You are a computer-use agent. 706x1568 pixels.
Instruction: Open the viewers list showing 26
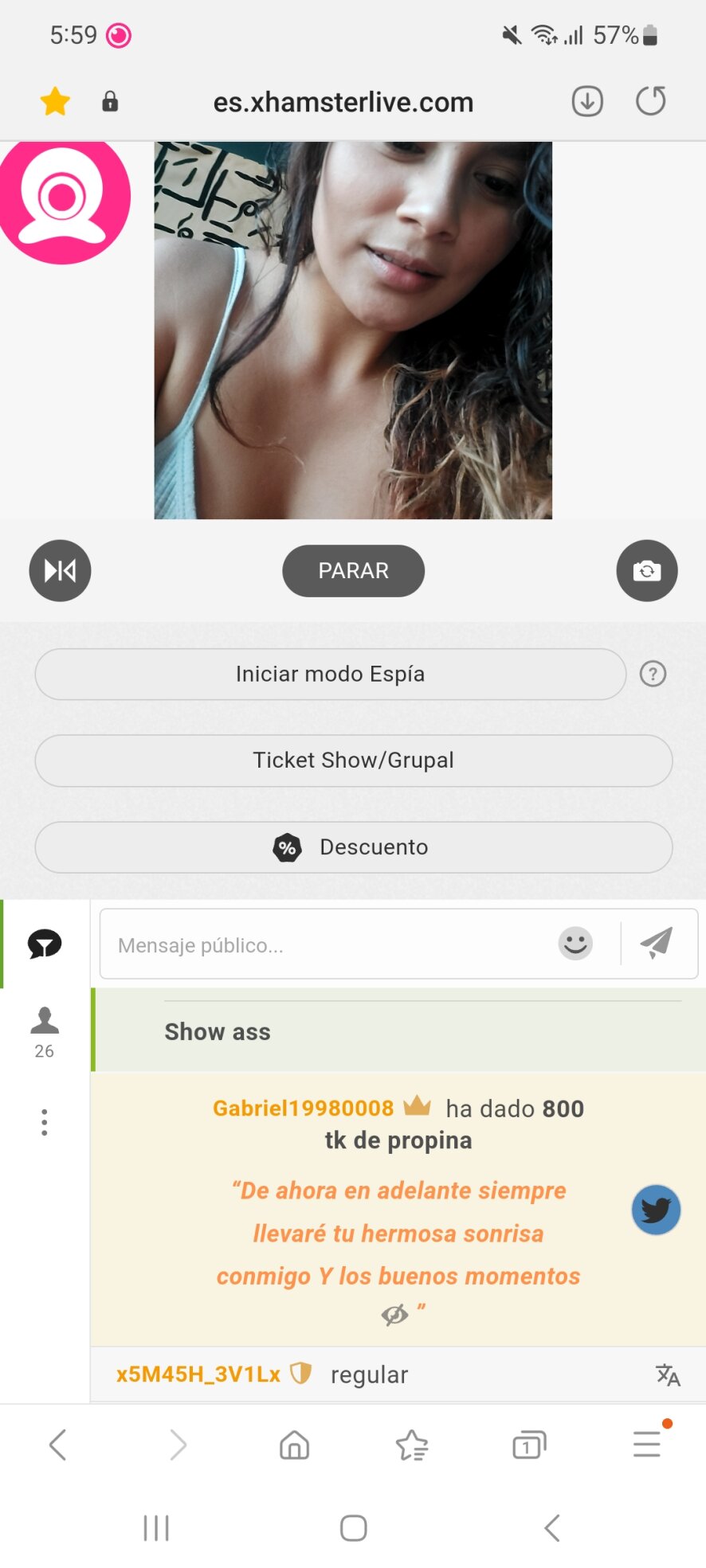pos(45,1032)
